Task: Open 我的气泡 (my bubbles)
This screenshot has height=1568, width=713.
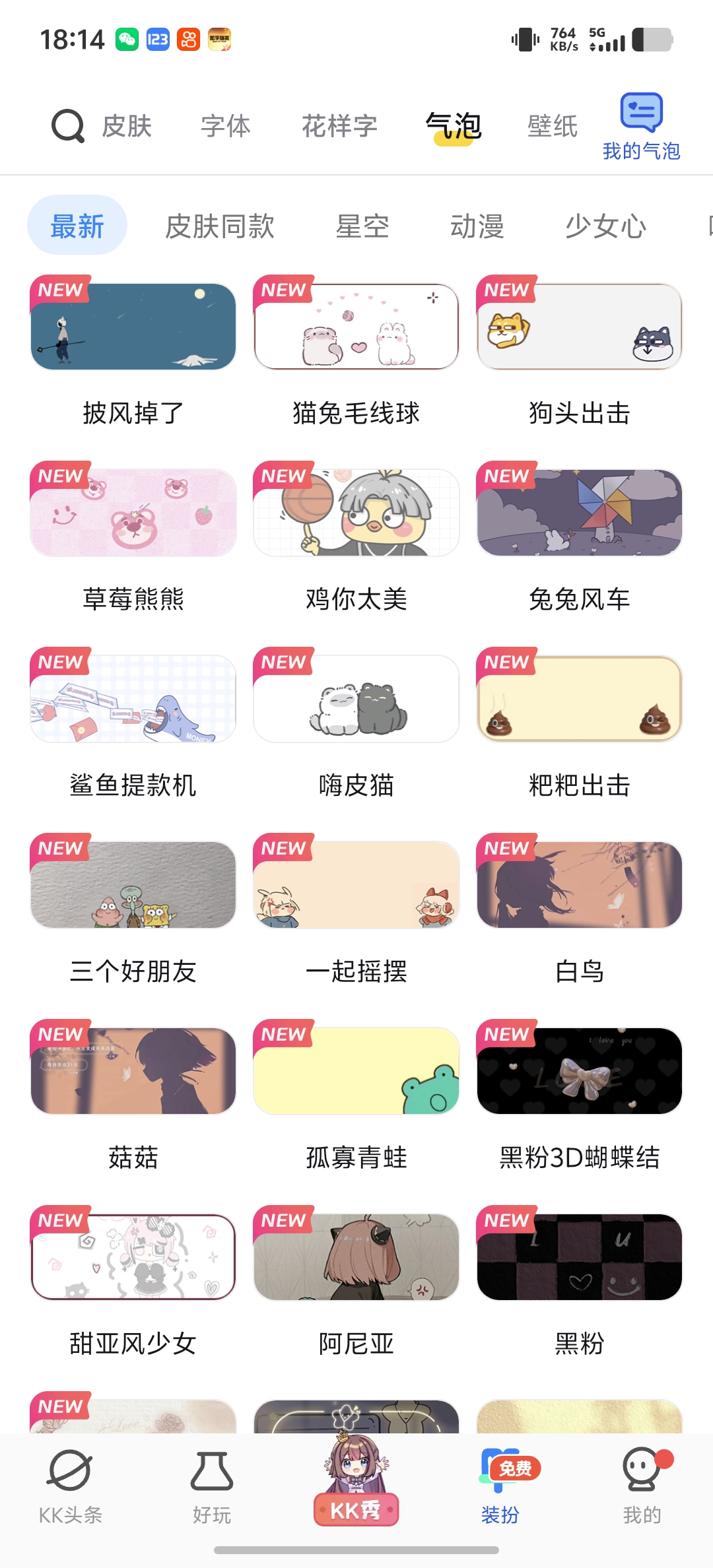Action: 641,127
